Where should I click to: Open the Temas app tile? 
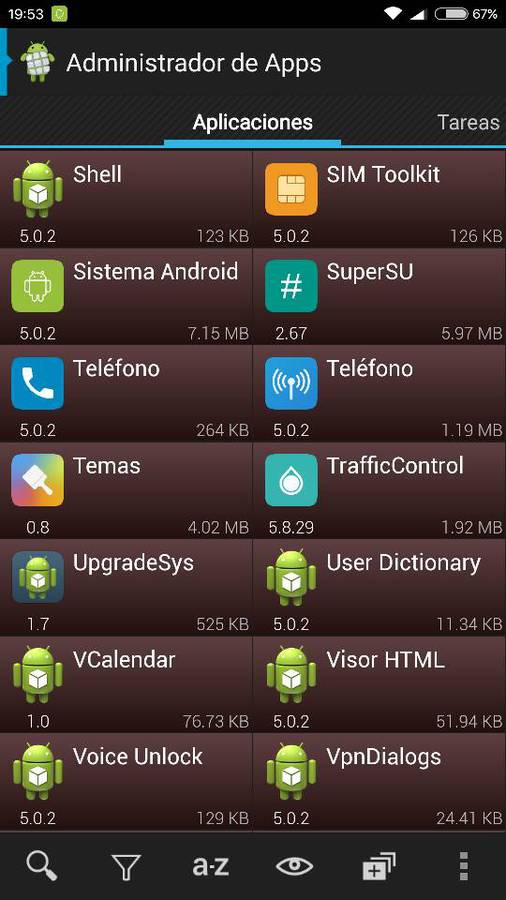126,490
